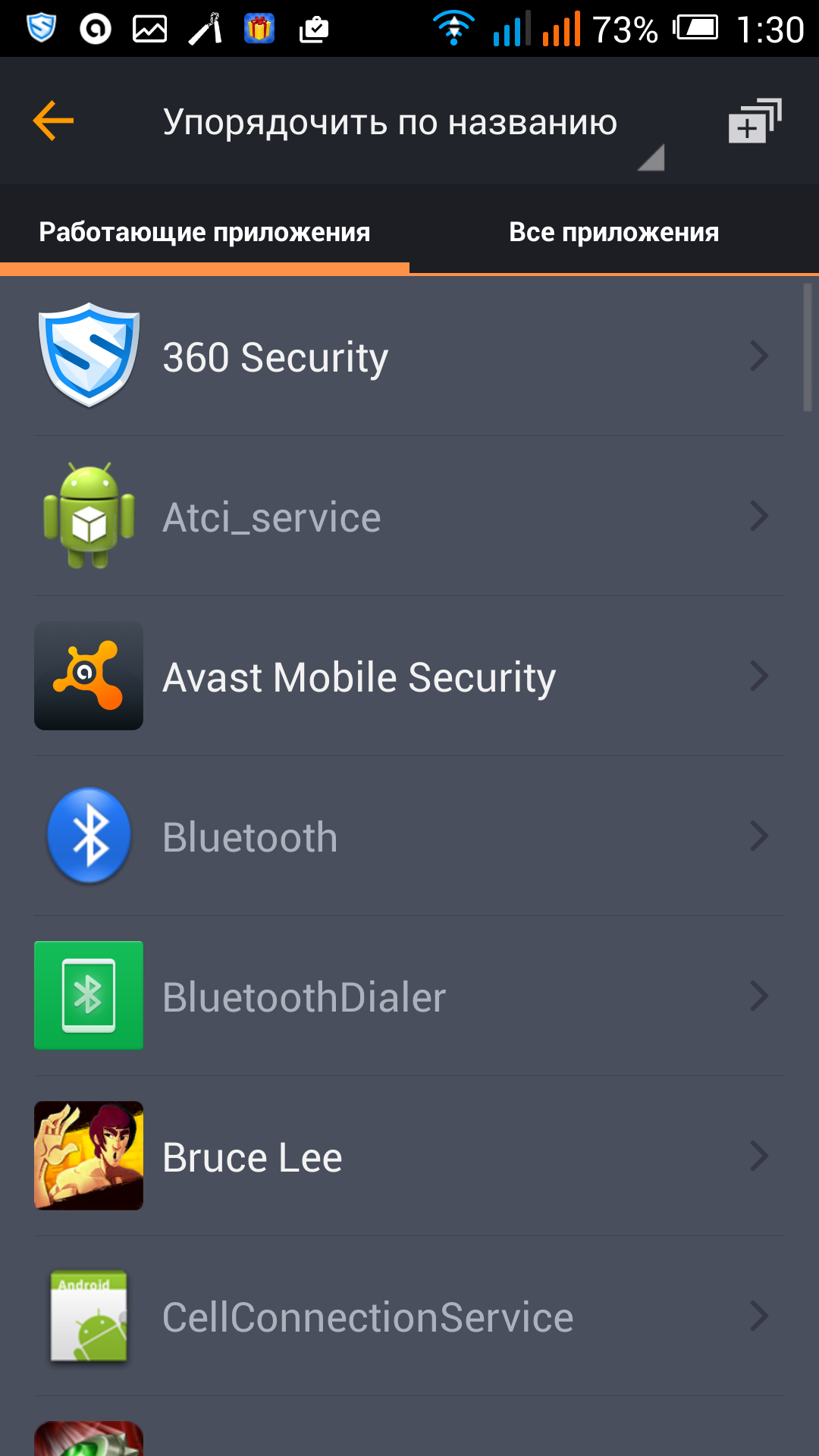The image size is (819, 1456).
Task: Go back using the orange arrow
Action: click(x=53, y=121)
